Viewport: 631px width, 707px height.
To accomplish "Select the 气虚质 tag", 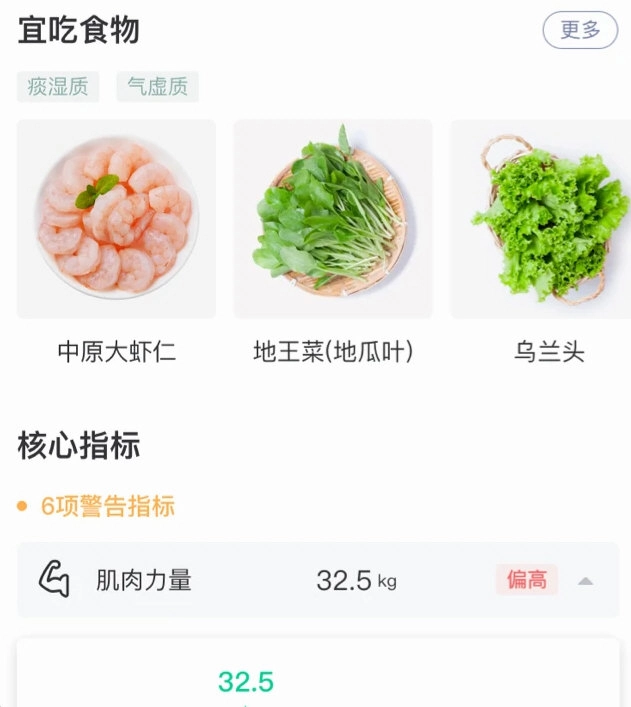I will pos(158,87).
